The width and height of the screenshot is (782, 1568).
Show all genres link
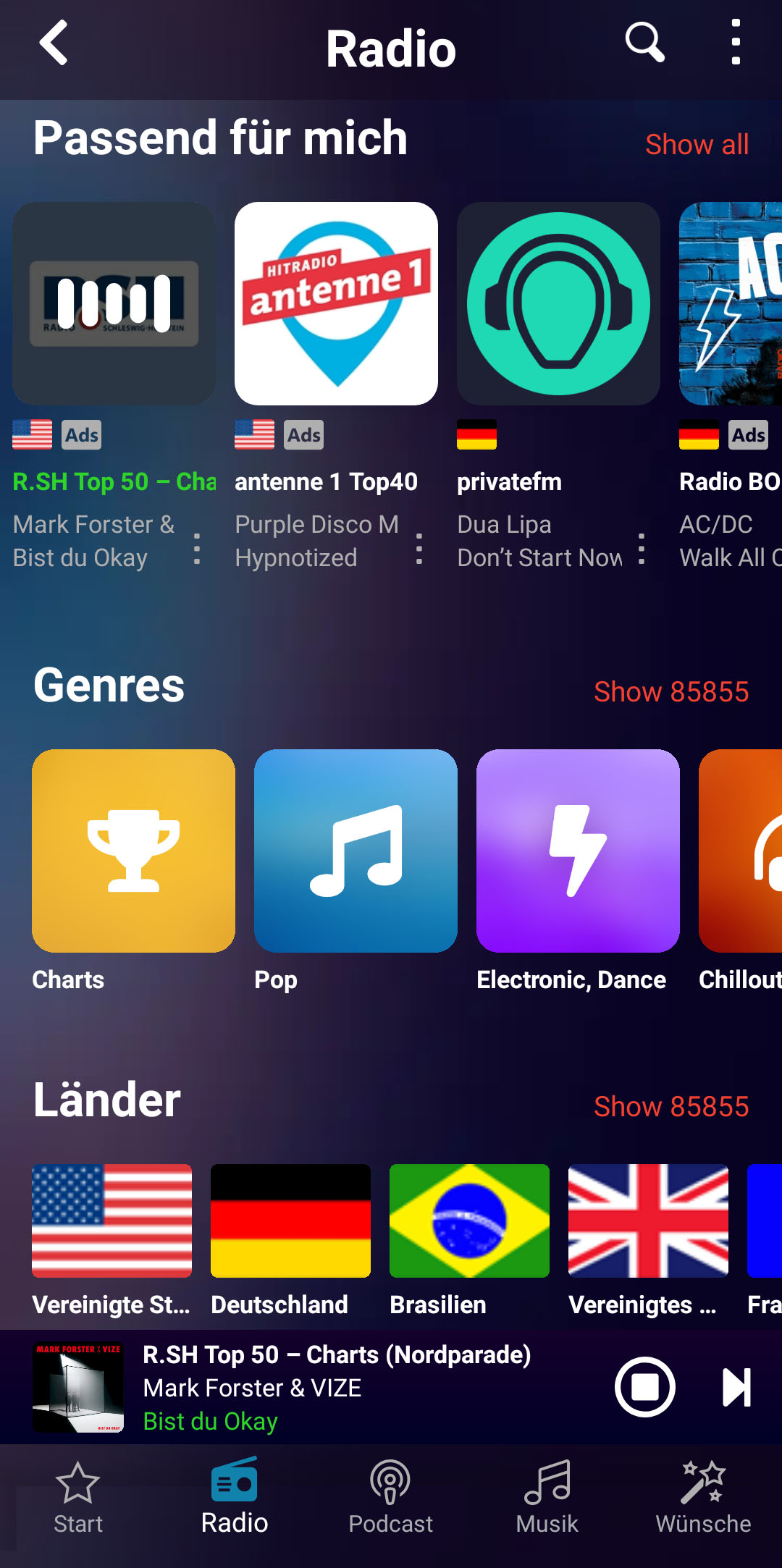tap(670, 692)
